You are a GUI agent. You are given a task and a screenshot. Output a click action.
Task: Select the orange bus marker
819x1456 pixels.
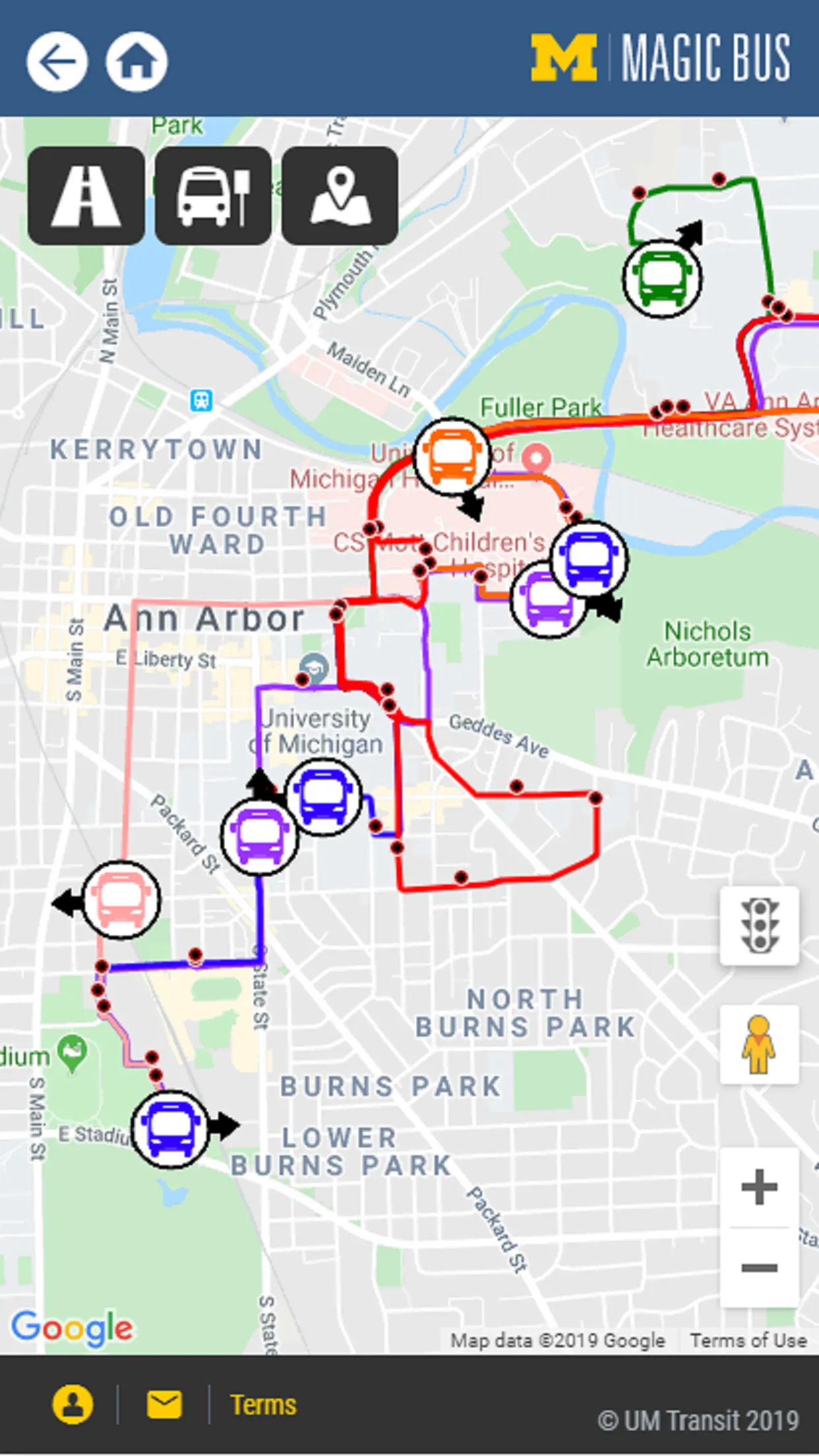point(452,456)
